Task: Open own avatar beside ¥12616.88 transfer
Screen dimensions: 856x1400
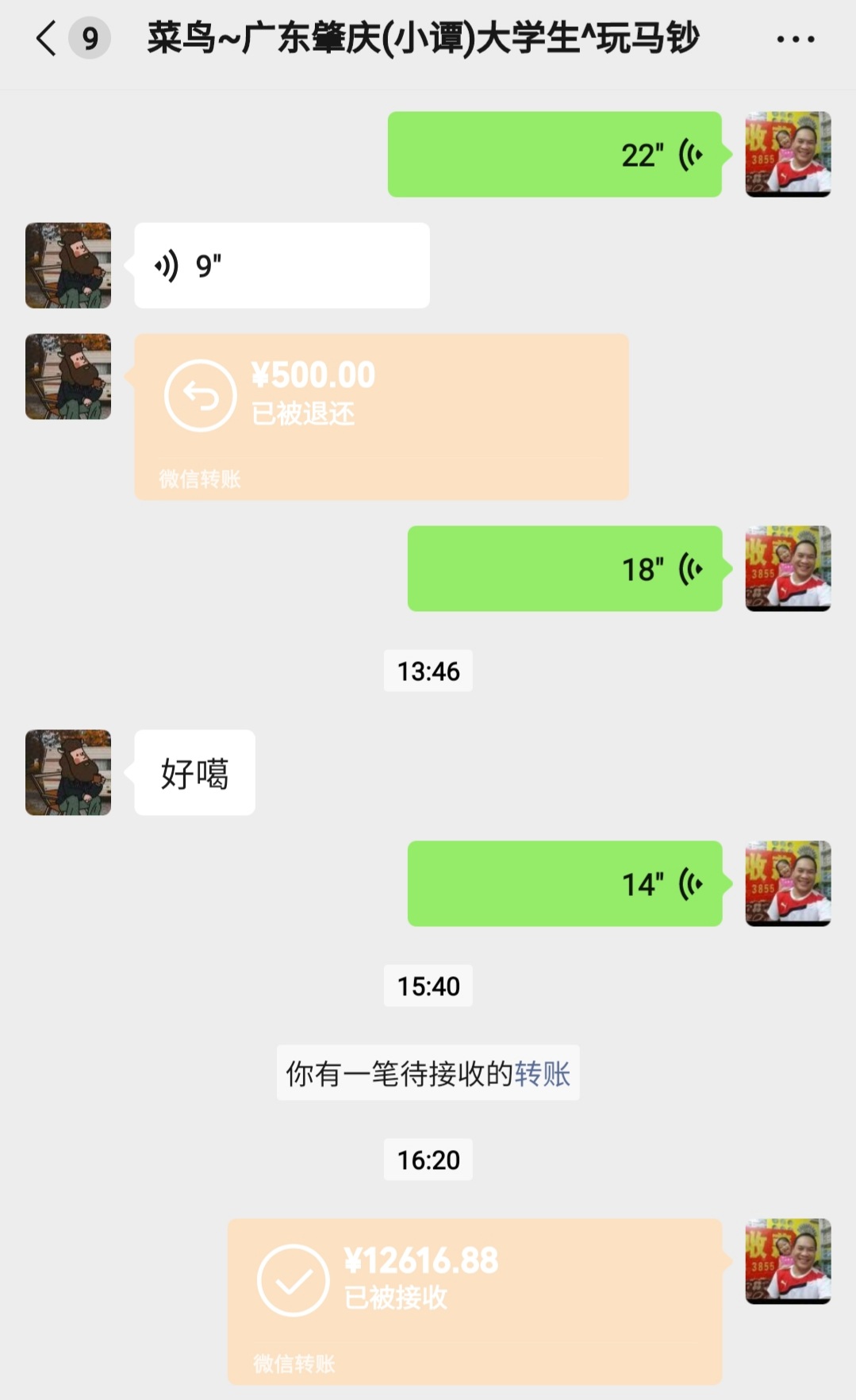Action: 788,1261
